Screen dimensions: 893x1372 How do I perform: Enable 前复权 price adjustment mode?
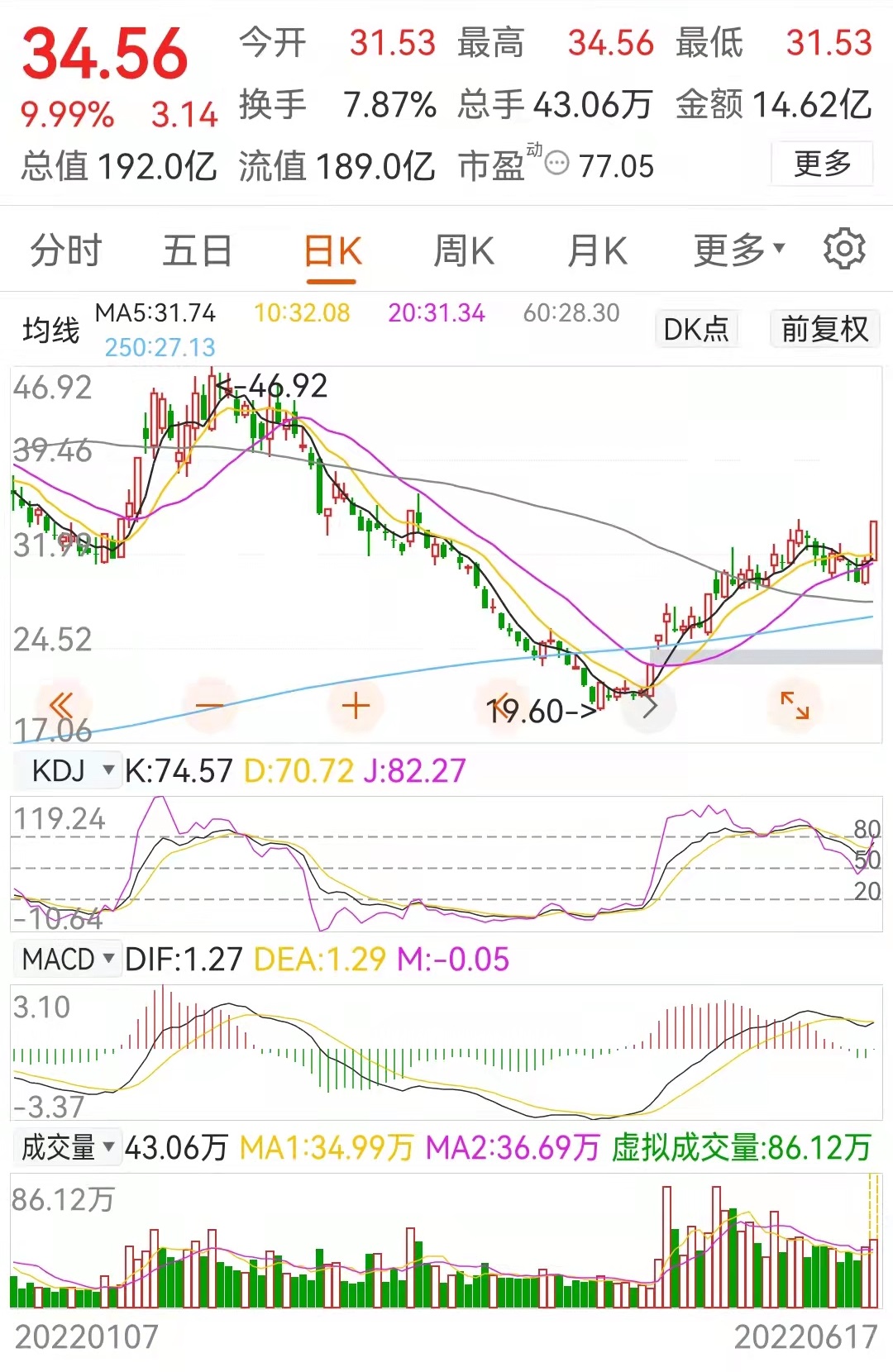coord(824,329)
